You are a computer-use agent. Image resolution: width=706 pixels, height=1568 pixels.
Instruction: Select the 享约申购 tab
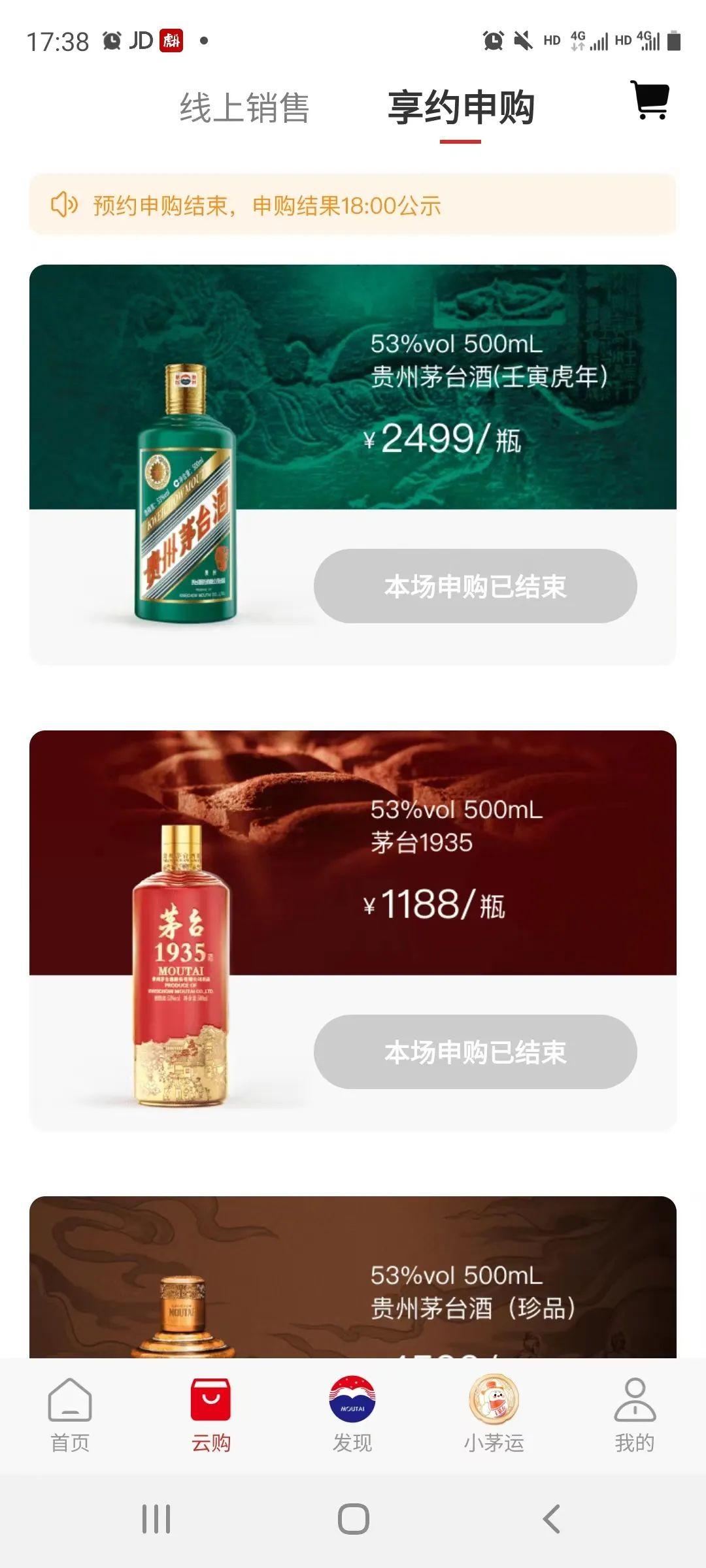tap(461, 108)
